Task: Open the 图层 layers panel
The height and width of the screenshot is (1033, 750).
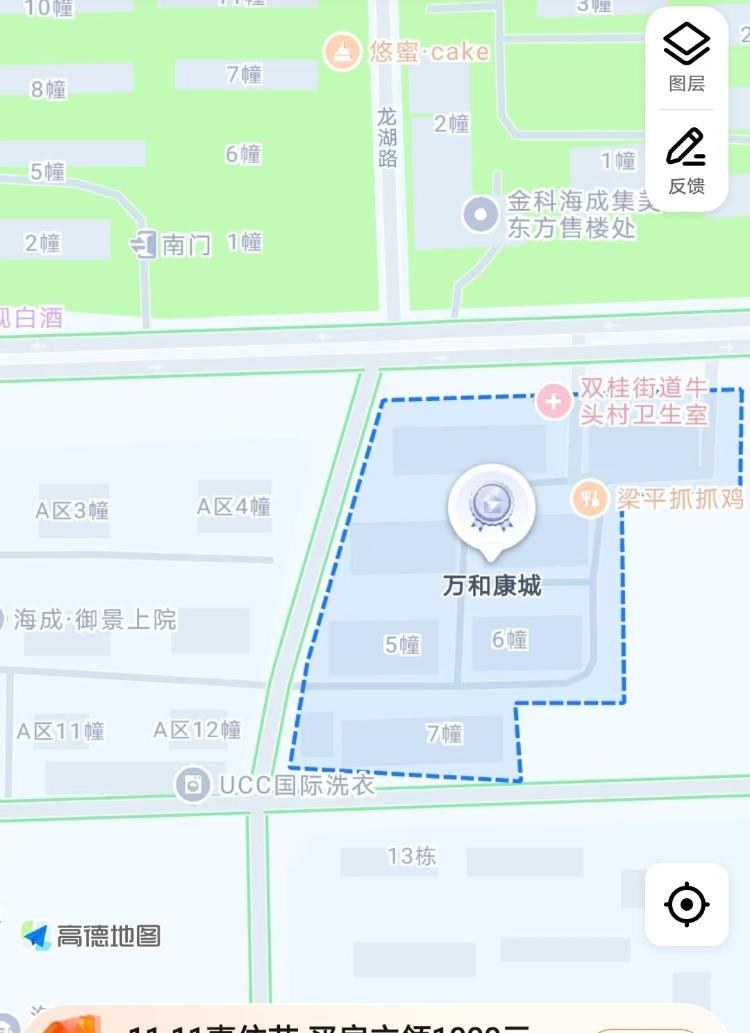Action: [x=686, y=57]
